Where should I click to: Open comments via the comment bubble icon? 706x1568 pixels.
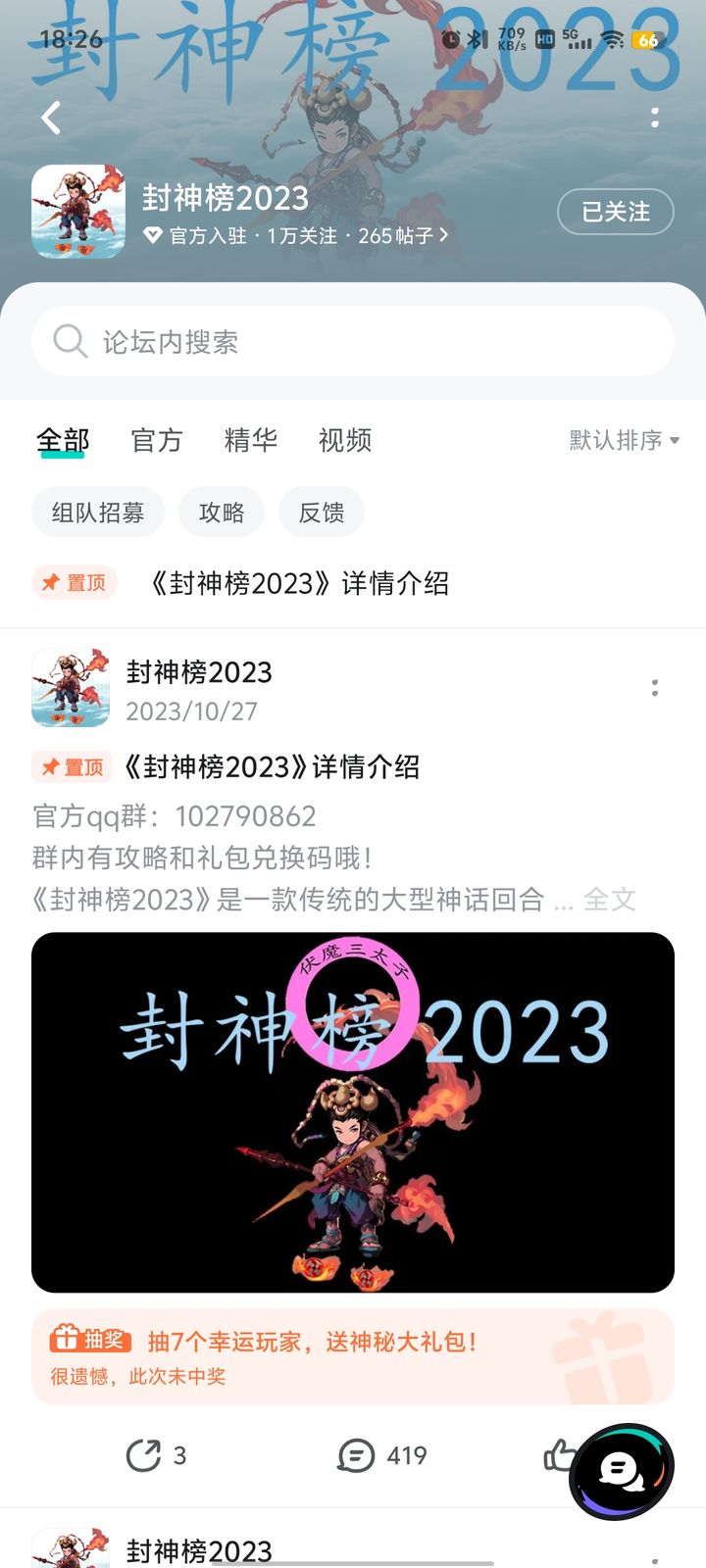coord(354,1456)
